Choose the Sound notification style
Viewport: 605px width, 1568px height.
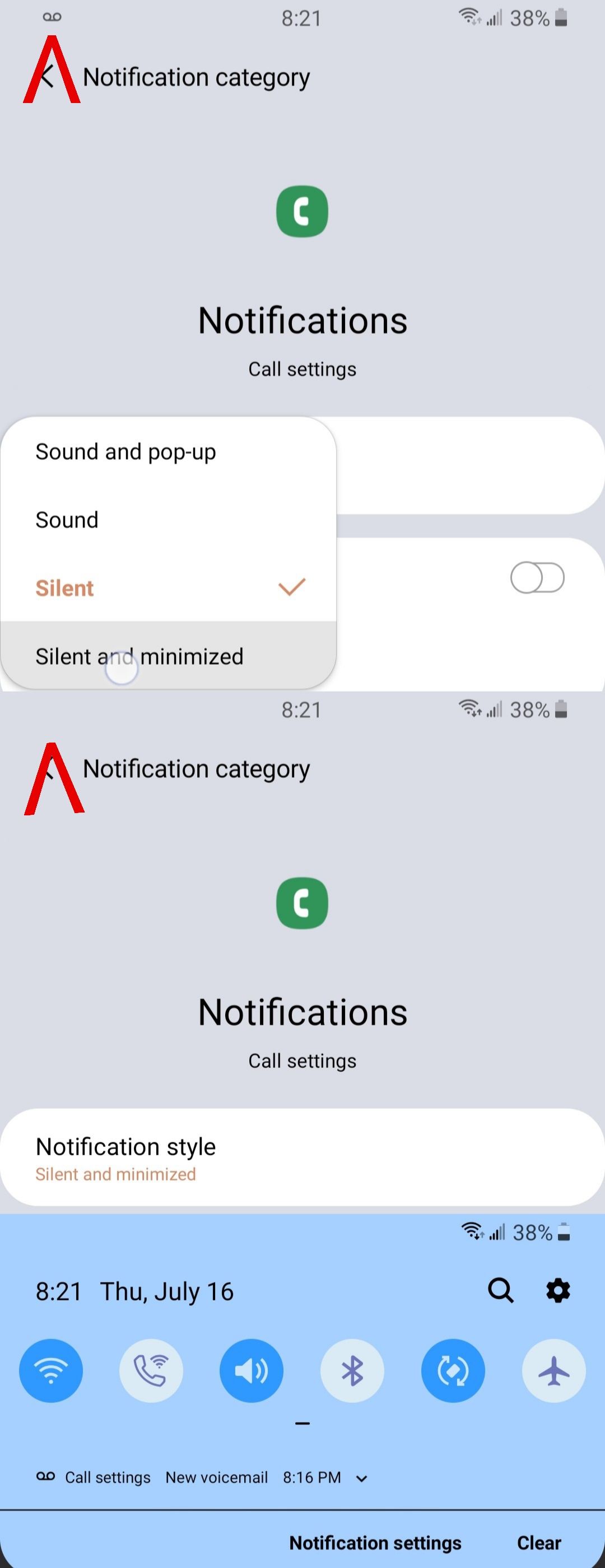67,520
